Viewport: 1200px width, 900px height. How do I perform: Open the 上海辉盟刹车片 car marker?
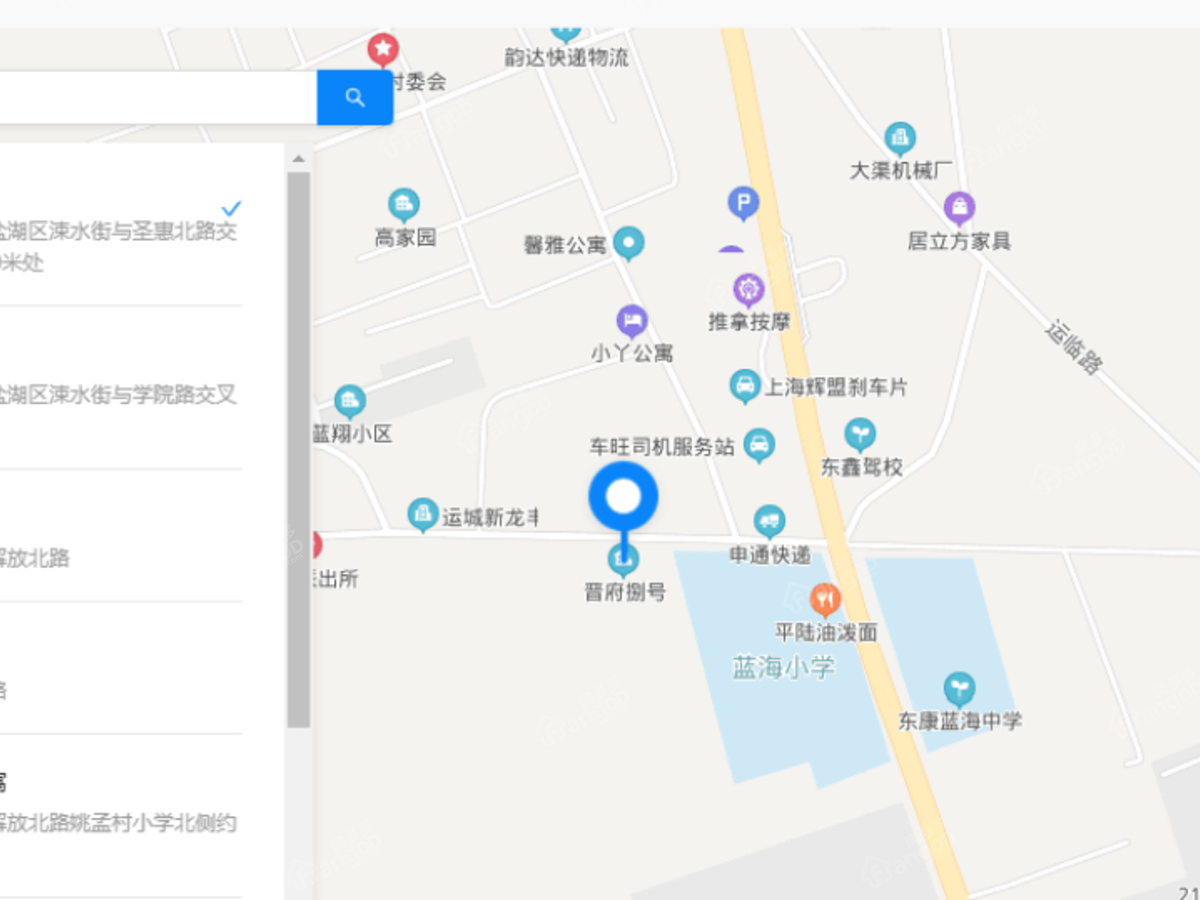[x=744, y=385]
